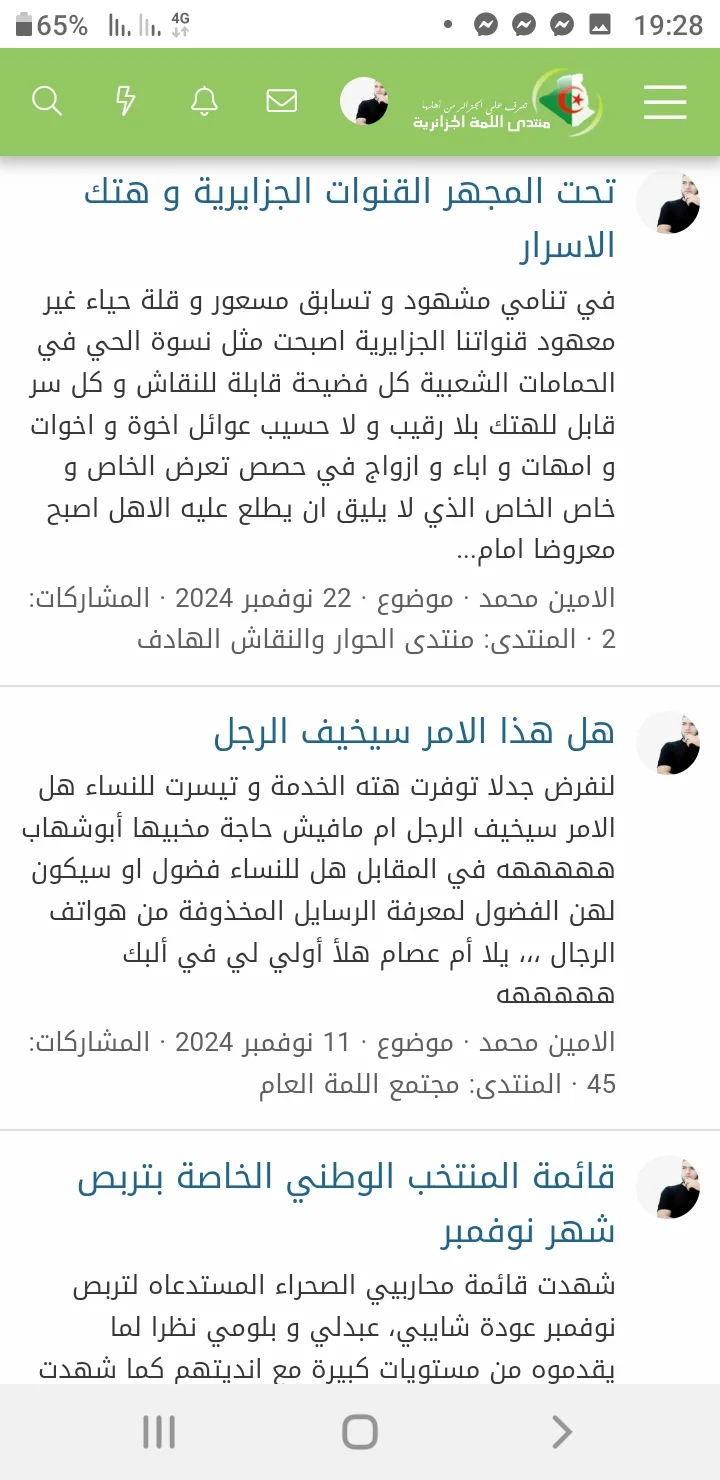Image resolution: width=720 pixels, height=1480 pixels.
Task: Tap the lightning bolt what's new icon
Action: 126,101
